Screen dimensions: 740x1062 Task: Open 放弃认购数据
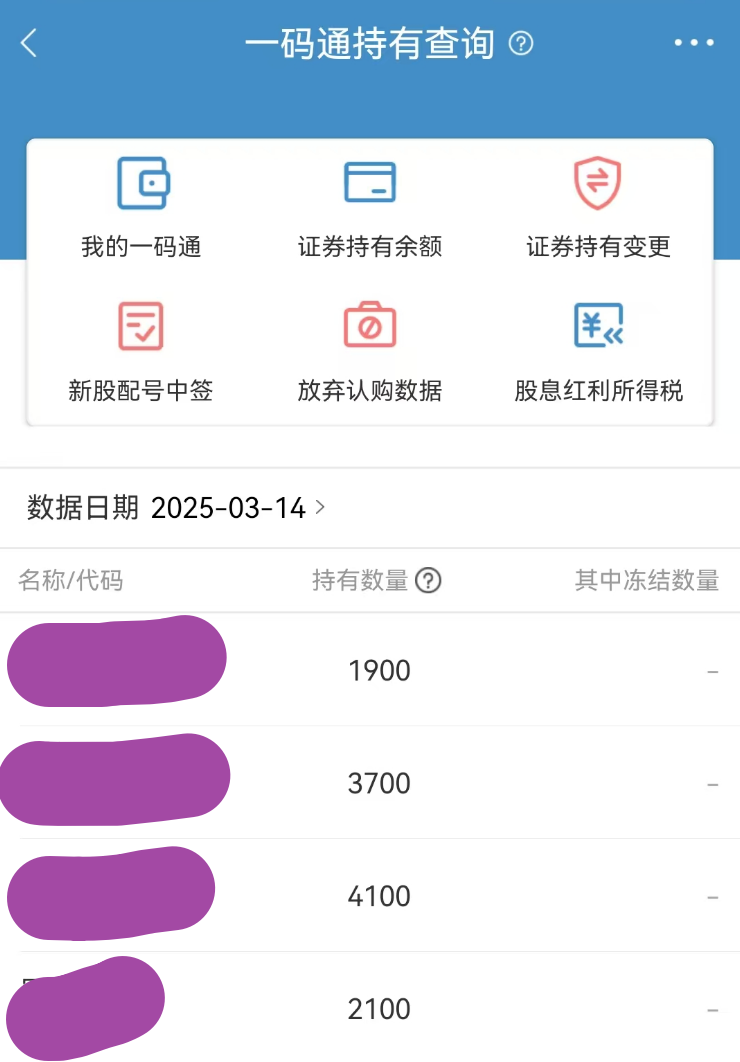point(370,352)
